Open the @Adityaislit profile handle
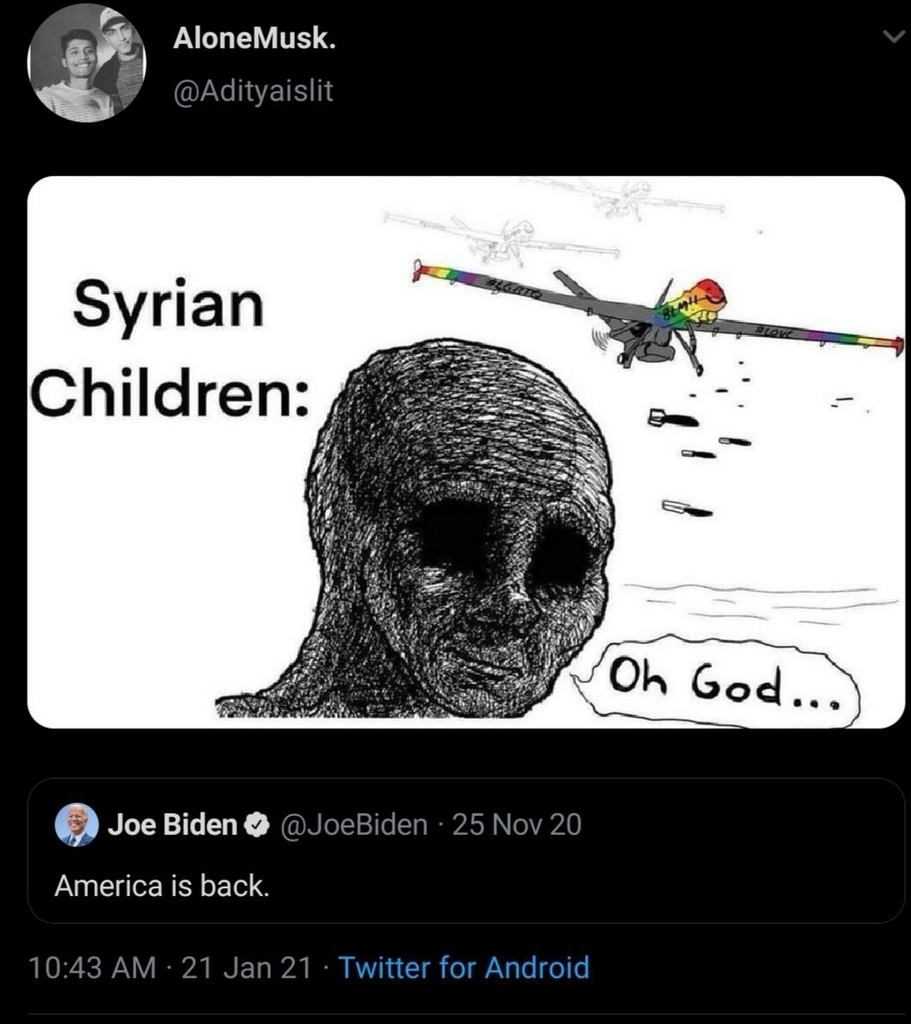The width and height of the screenshot is (911, 1024). click(253, 91)
